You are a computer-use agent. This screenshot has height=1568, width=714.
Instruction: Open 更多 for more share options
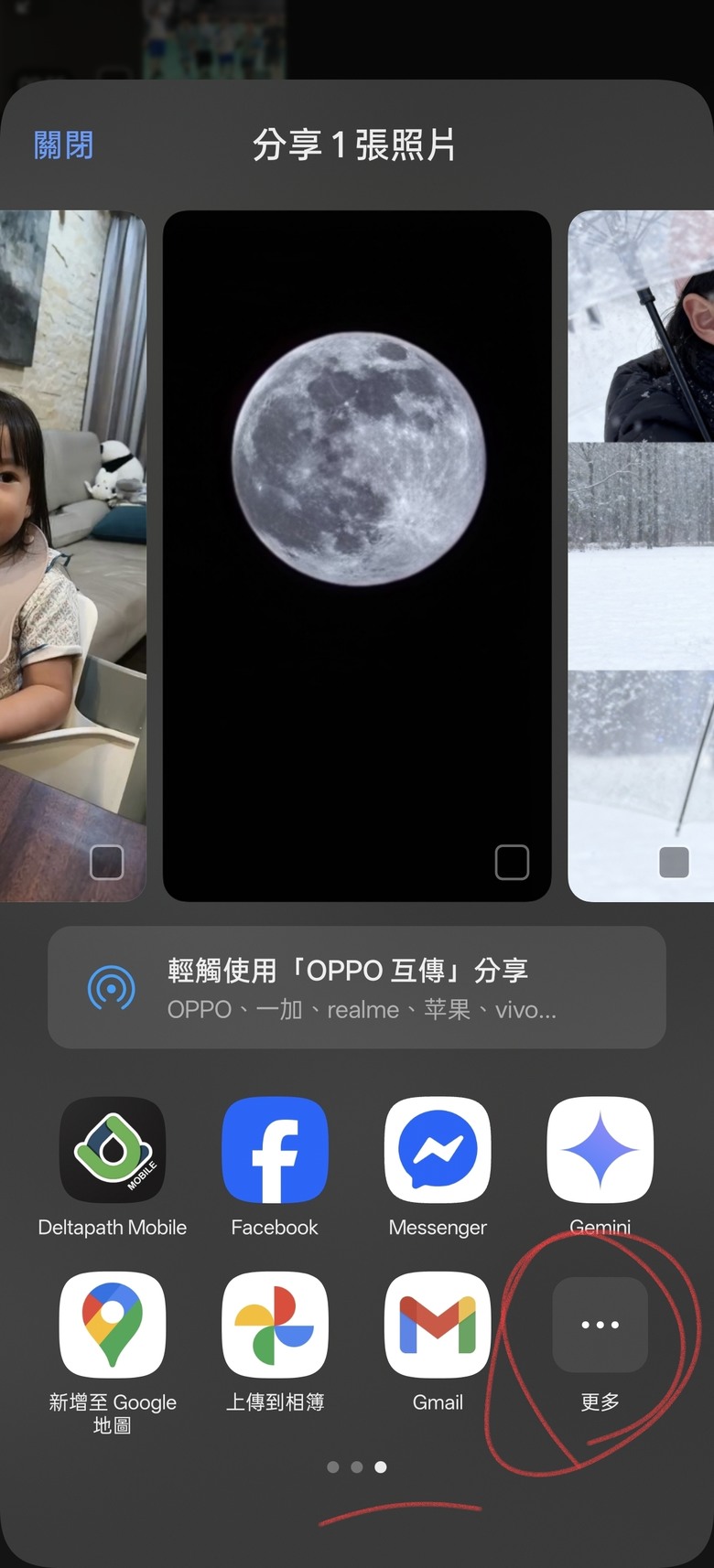pos(600,1325)
